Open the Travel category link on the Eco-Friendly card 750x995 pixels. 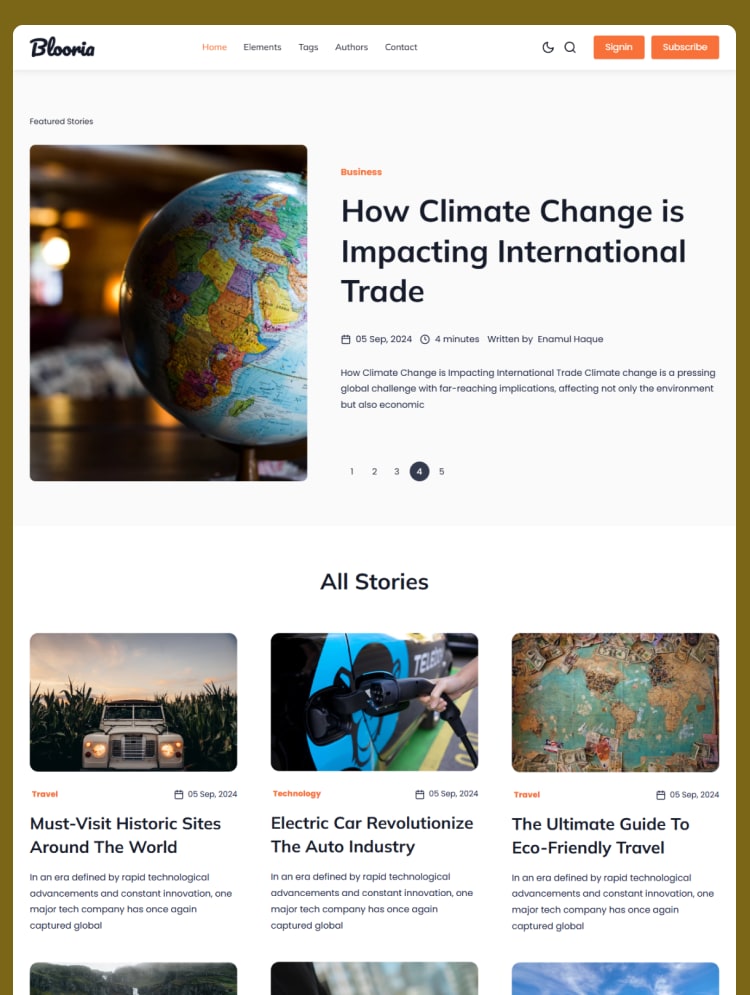(x=526, y=794)
